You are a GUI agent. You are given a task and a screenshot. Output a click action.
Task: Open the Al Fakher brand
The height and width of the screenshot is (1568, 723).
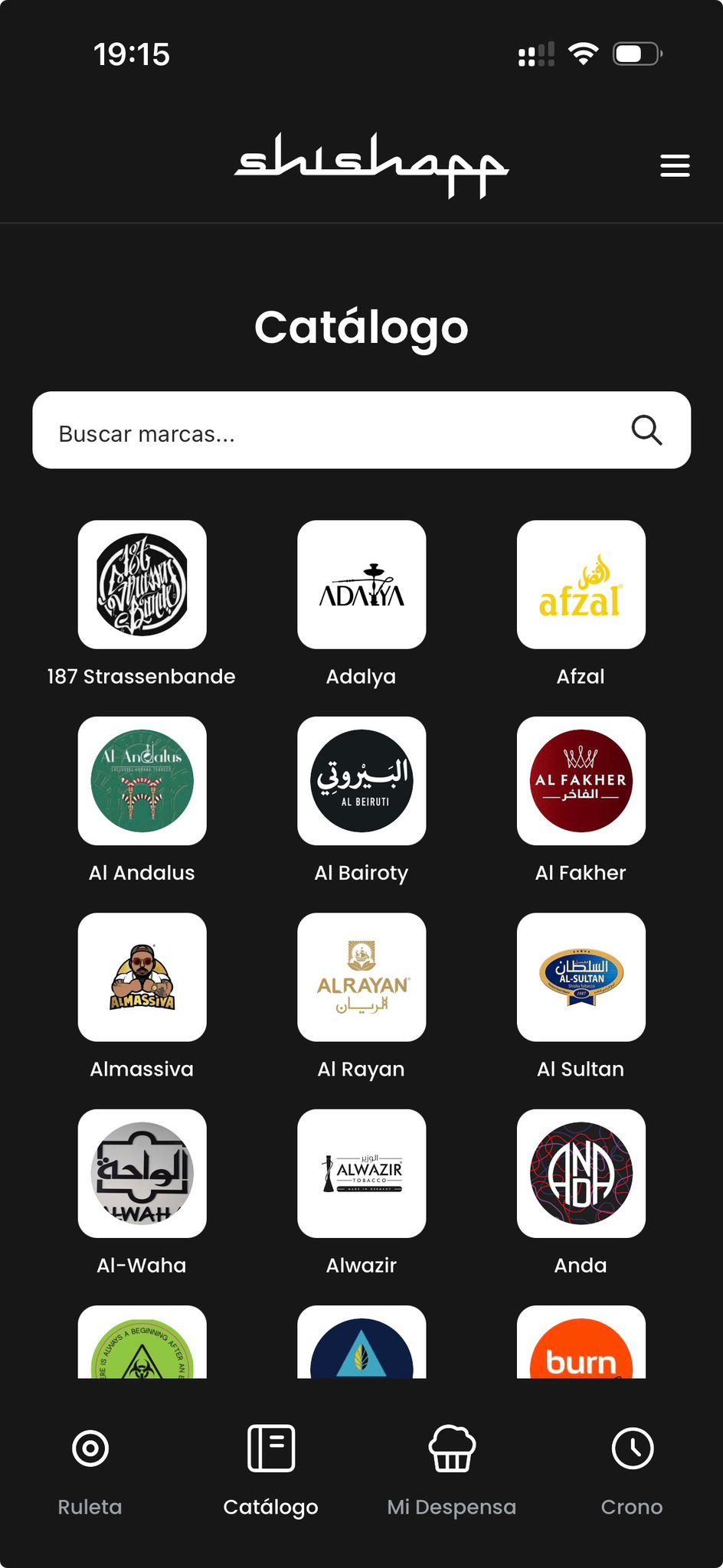click(x=581, y=781)
